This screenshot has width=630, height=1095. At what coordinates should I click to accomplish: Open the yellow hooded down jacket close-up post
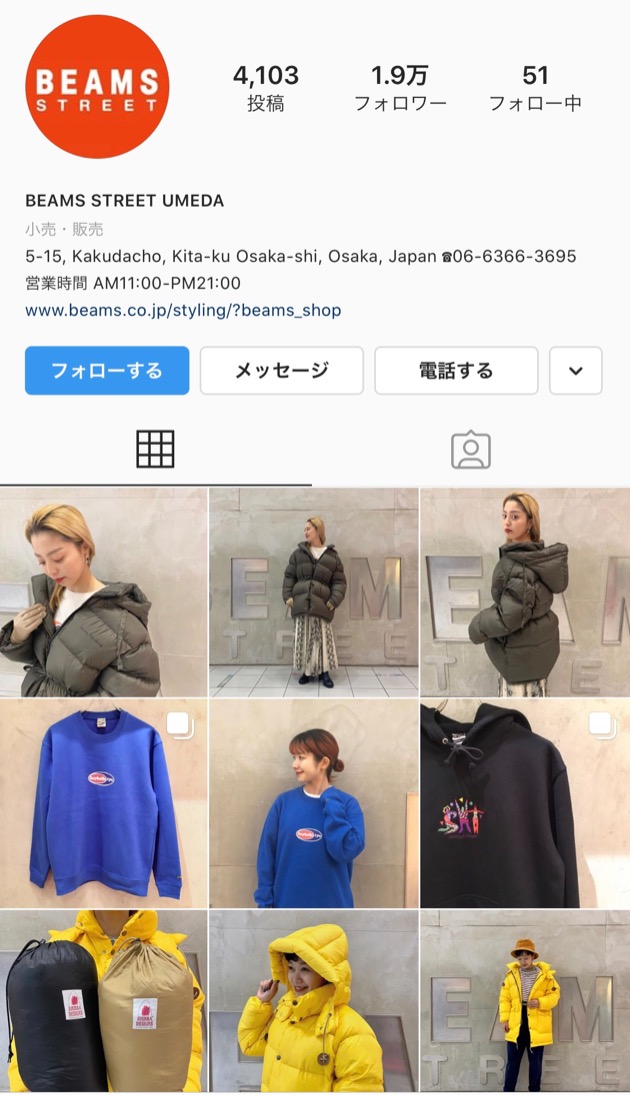tap(314, 1002)
